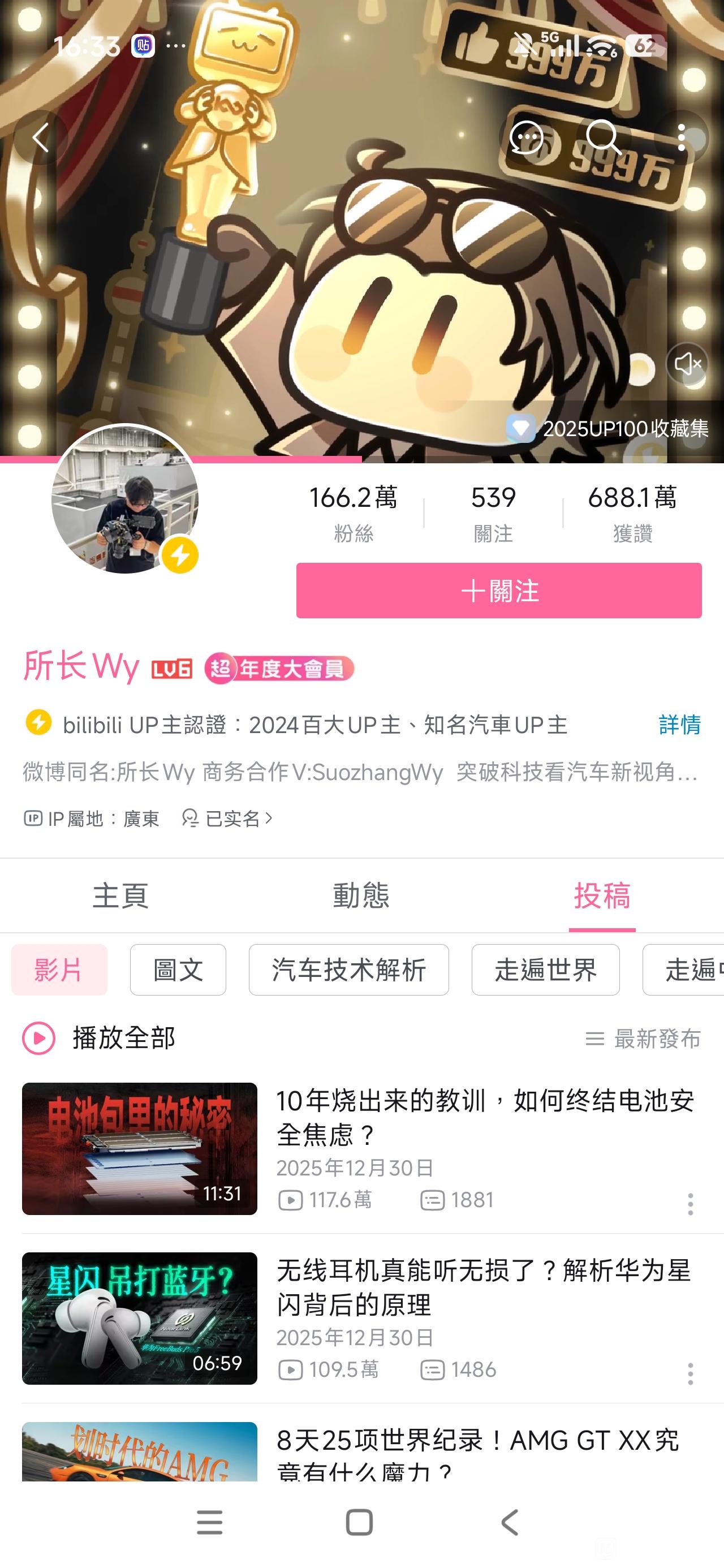Select the 汽车技术解析 chip
This screenshot has height=1568, width=724.
(x=348, y=970)
